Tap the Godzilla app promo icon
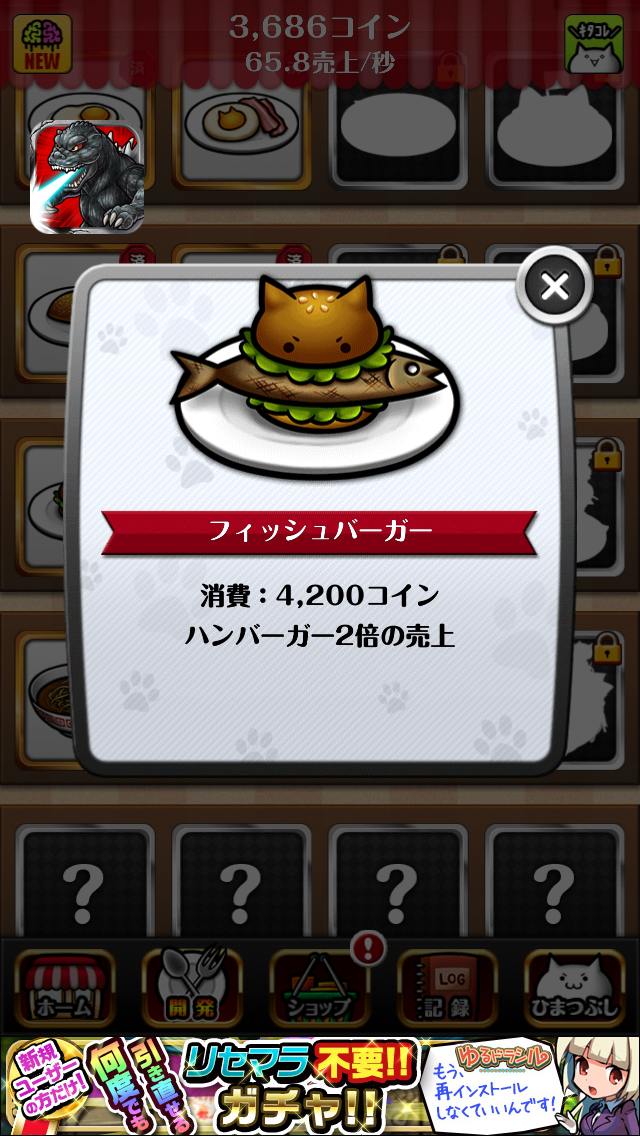Screen dimensions: 640x1136 (87, 177)
